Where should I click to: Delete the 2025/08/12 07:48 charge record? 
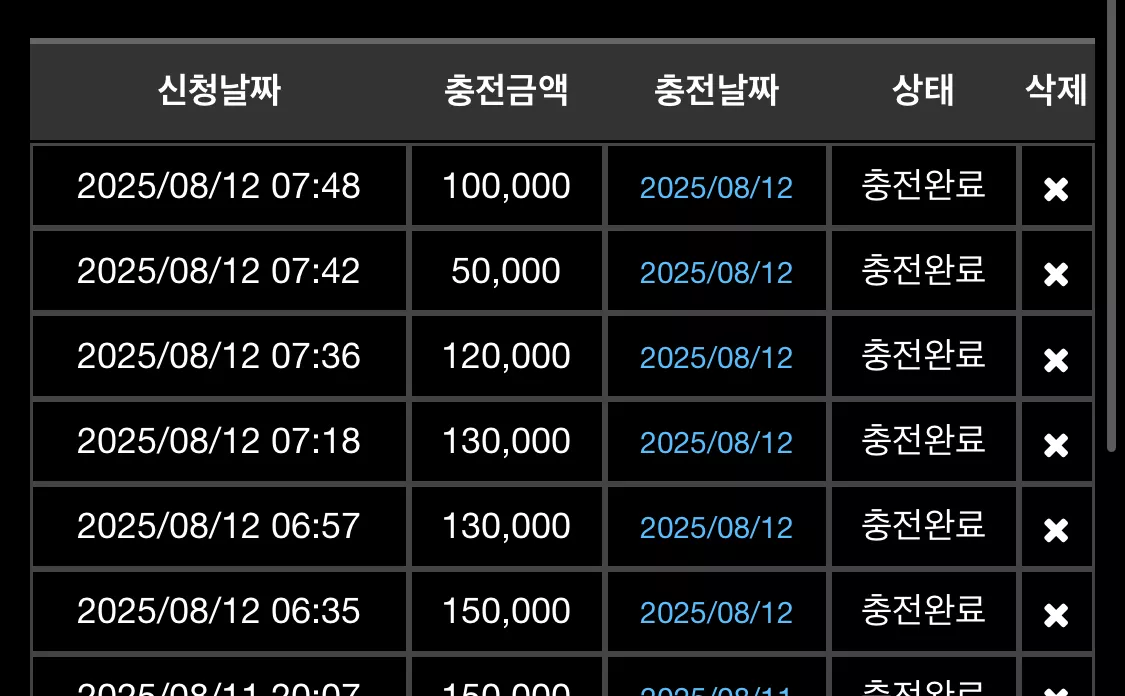click(x=1056, y=189)
